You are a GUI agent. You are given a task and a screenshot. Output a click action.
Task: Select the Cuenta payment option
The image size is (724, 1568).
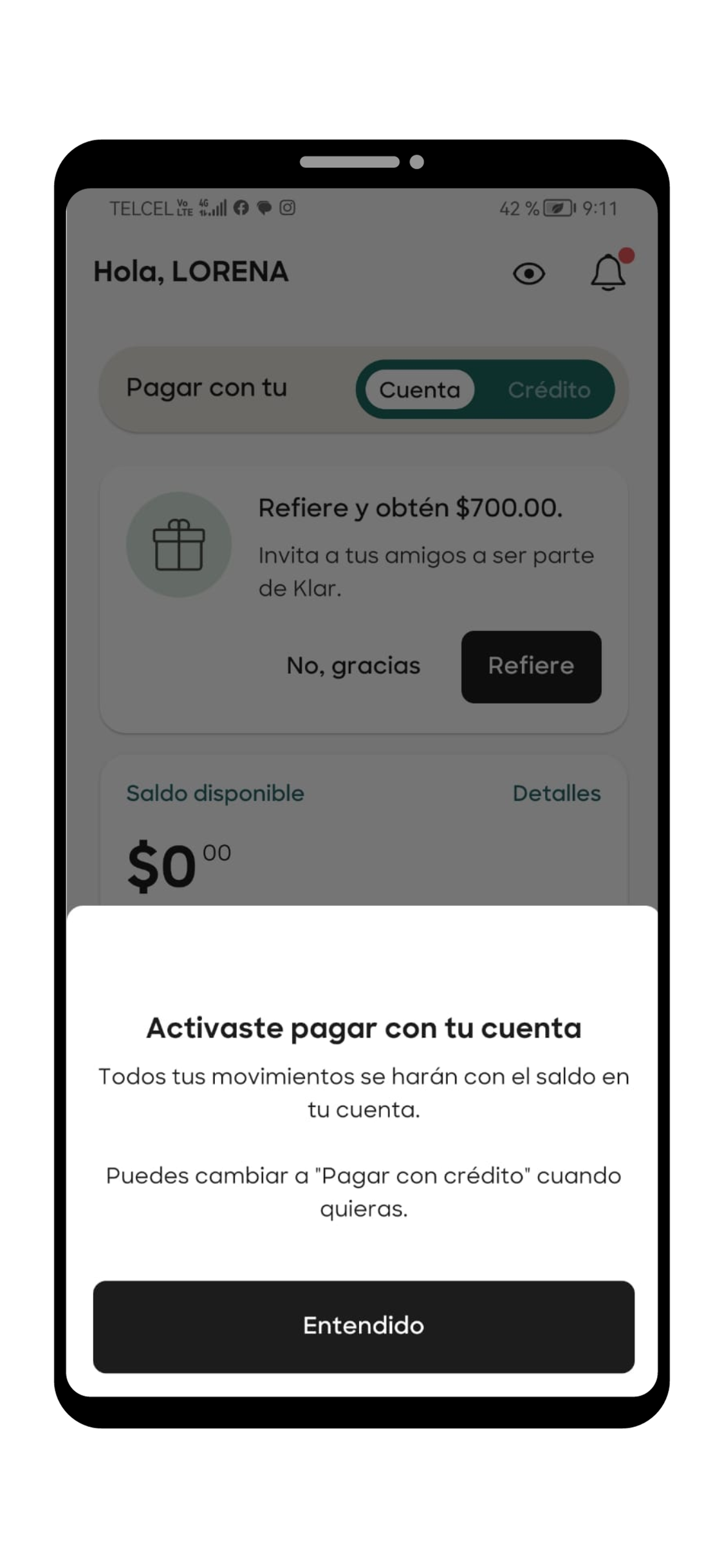tap(420, 389)
